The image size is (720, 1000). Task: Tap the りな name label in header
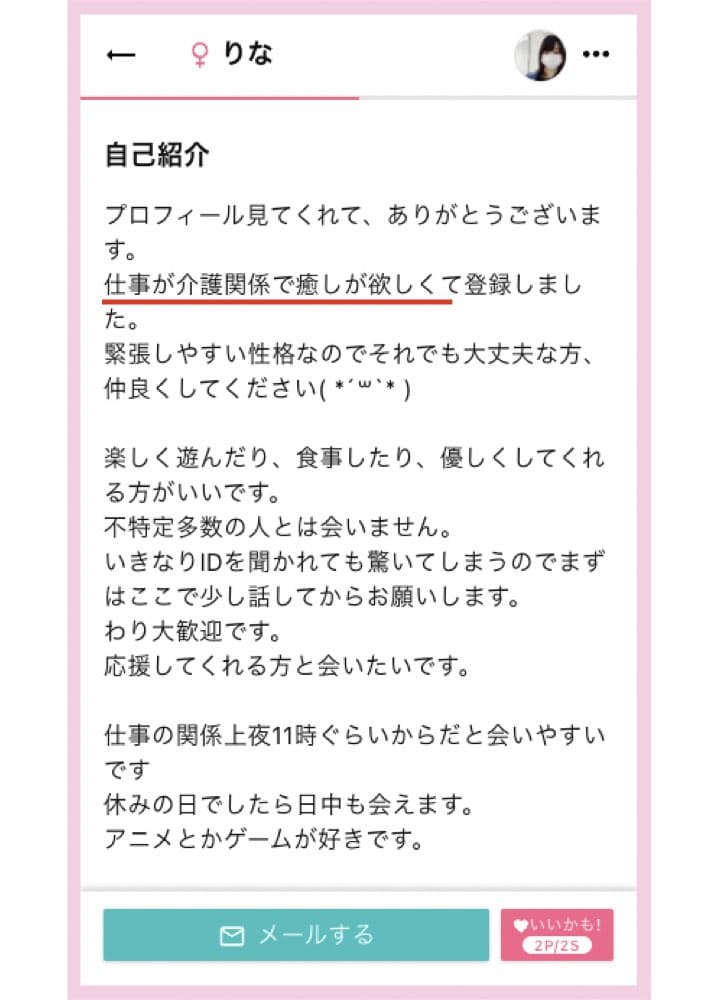[x=245, y=54]
